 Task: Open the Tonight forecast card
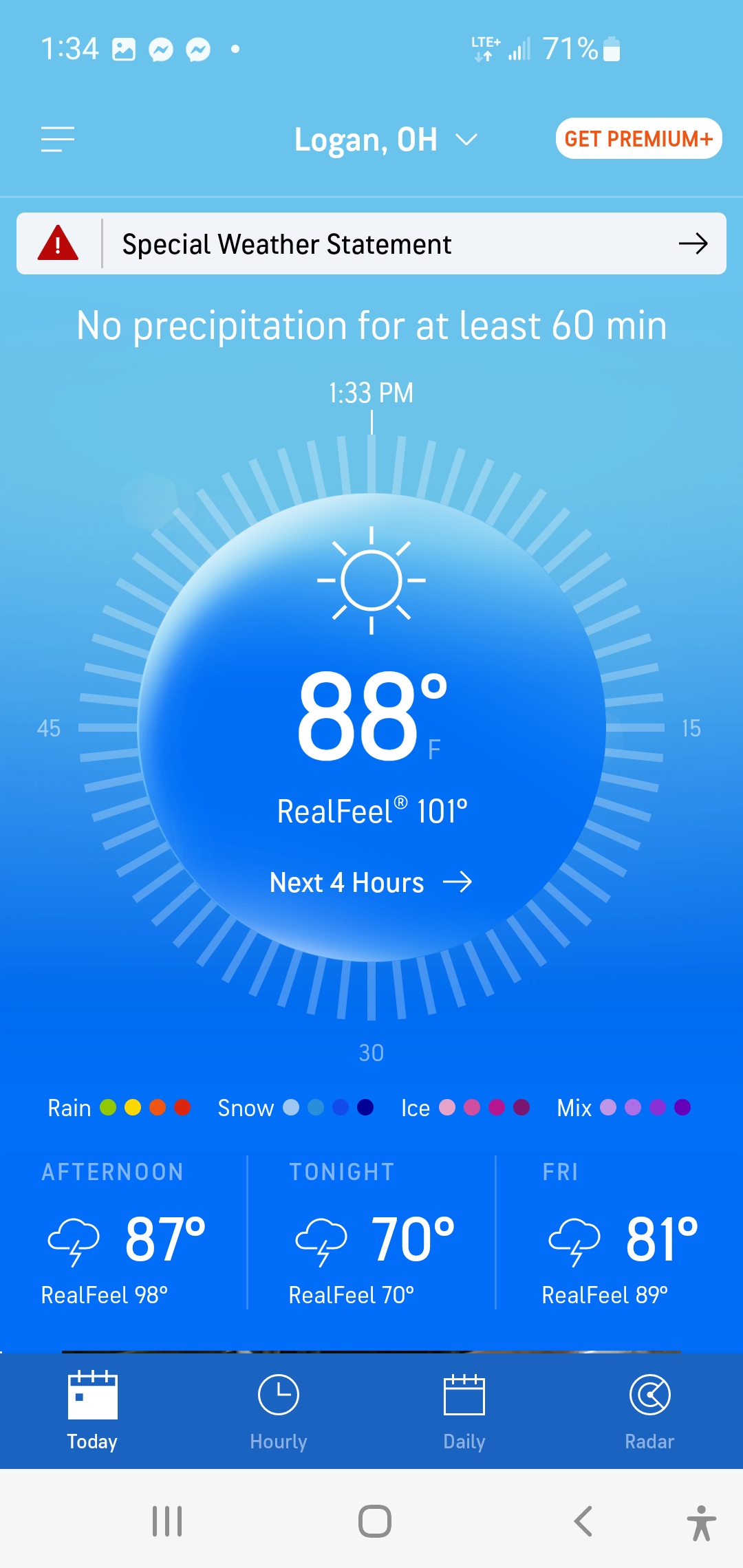coord(371,1234)
